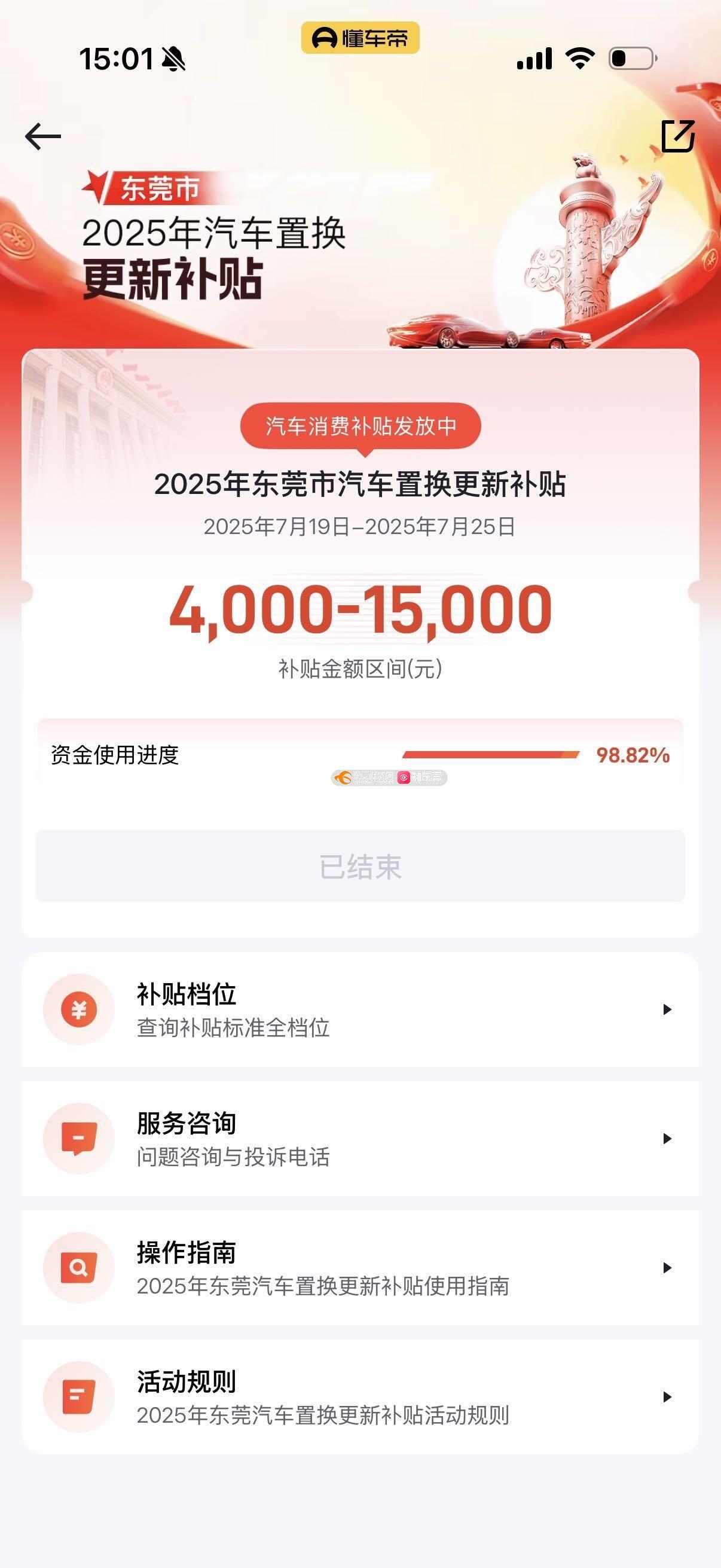Share this subsidy page
The image size is (721, 1568).
[678, 136]
